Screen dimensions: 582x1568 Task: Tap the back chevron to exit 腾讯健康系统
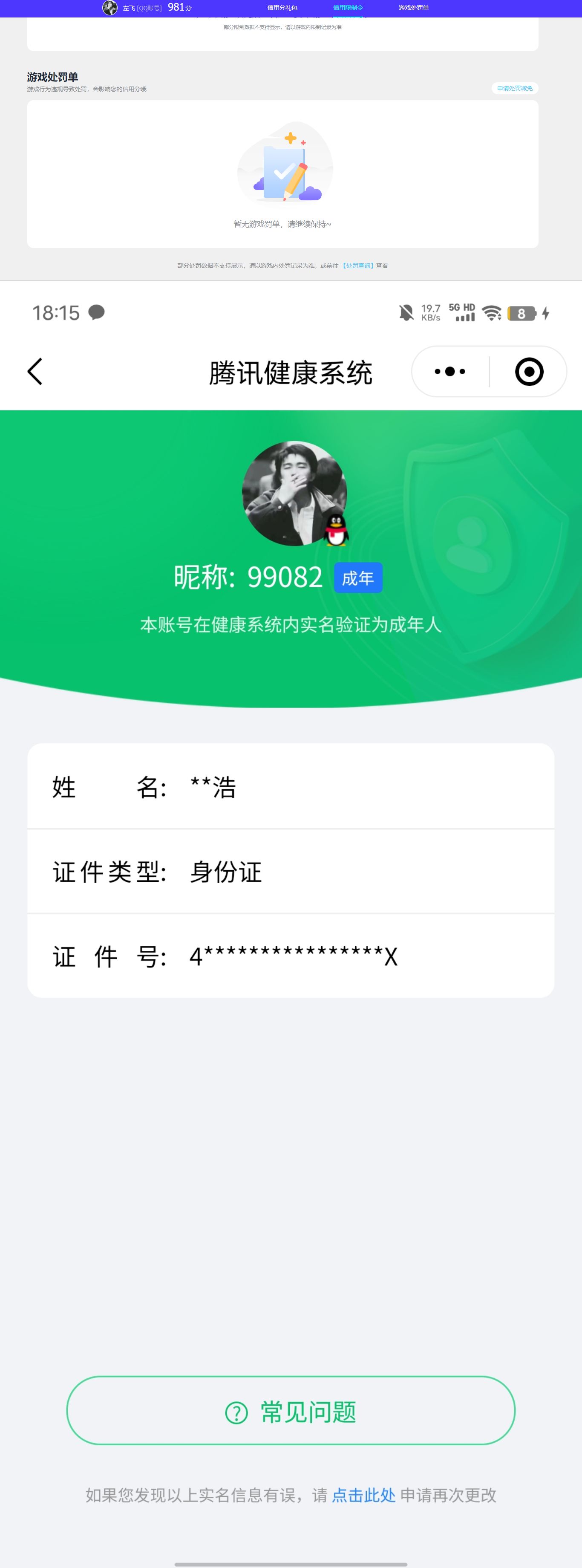click(35, 371)
